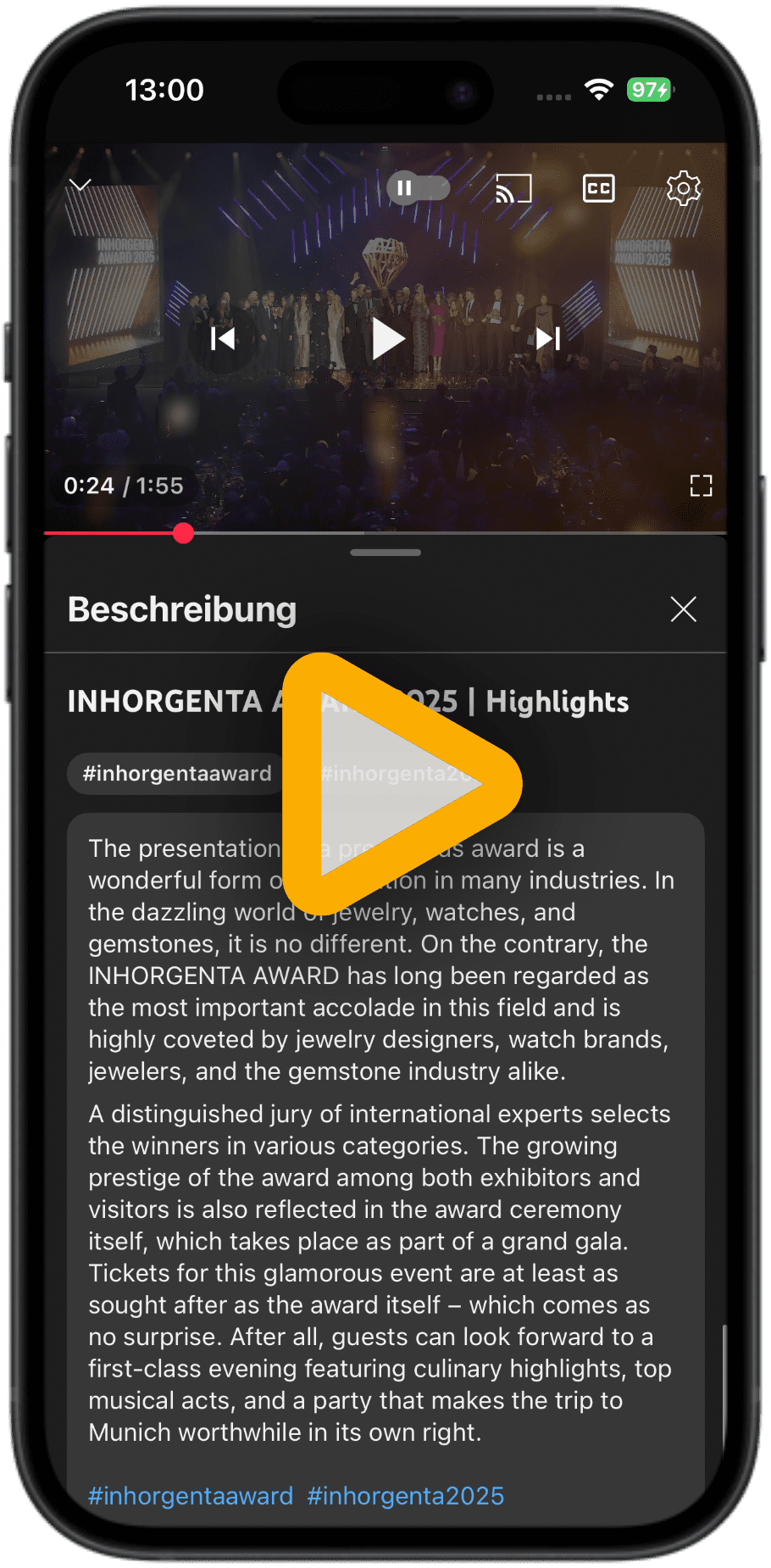Cast video to another device
Image resolution: width=771 pixels, height=1568 pixels.
click(513, 188)
